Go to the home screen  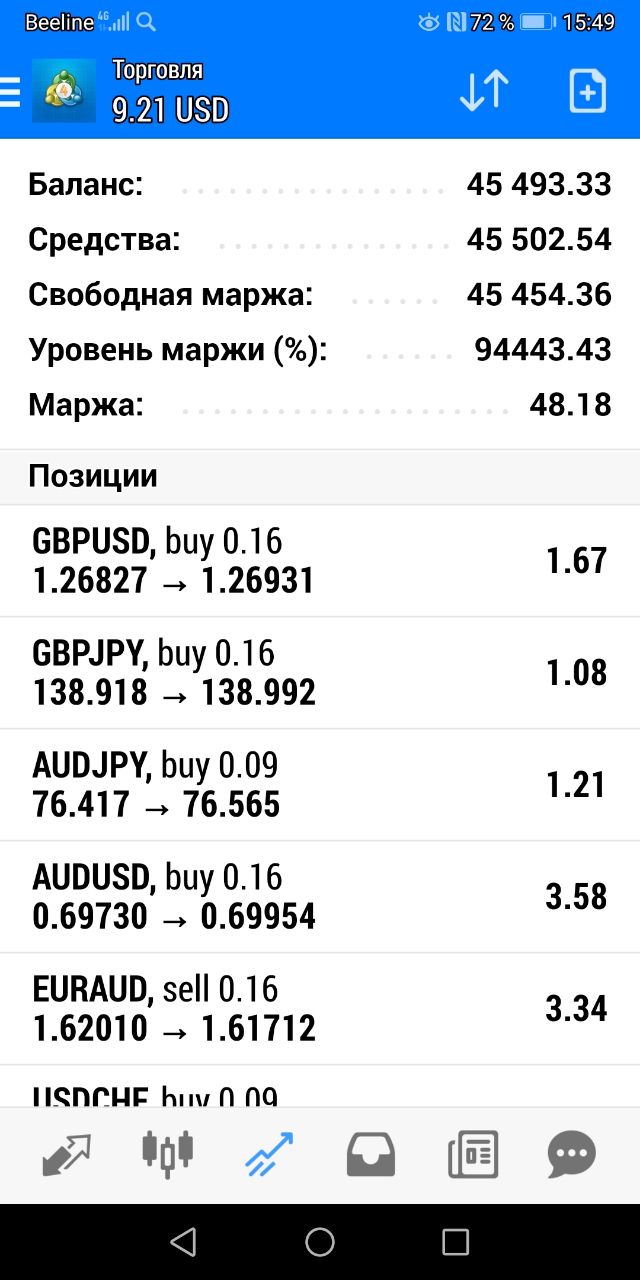(320, 1242)
